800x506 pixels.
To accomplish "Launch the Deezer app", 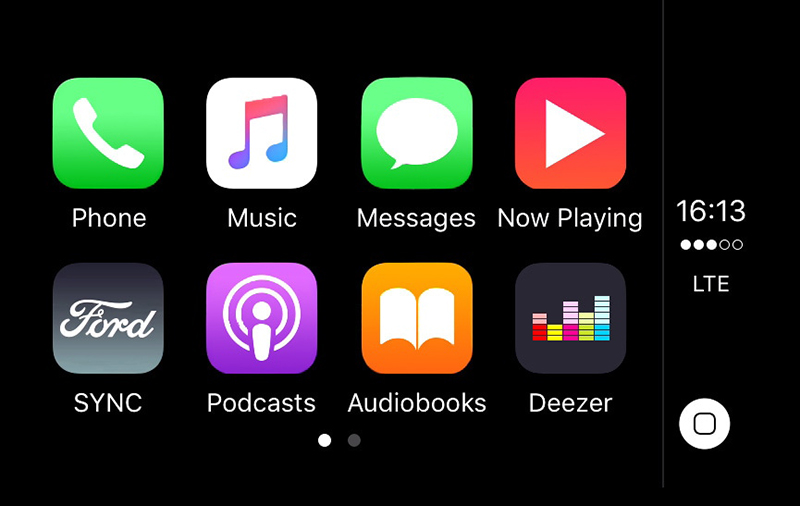I will click(x=570, y=318).
